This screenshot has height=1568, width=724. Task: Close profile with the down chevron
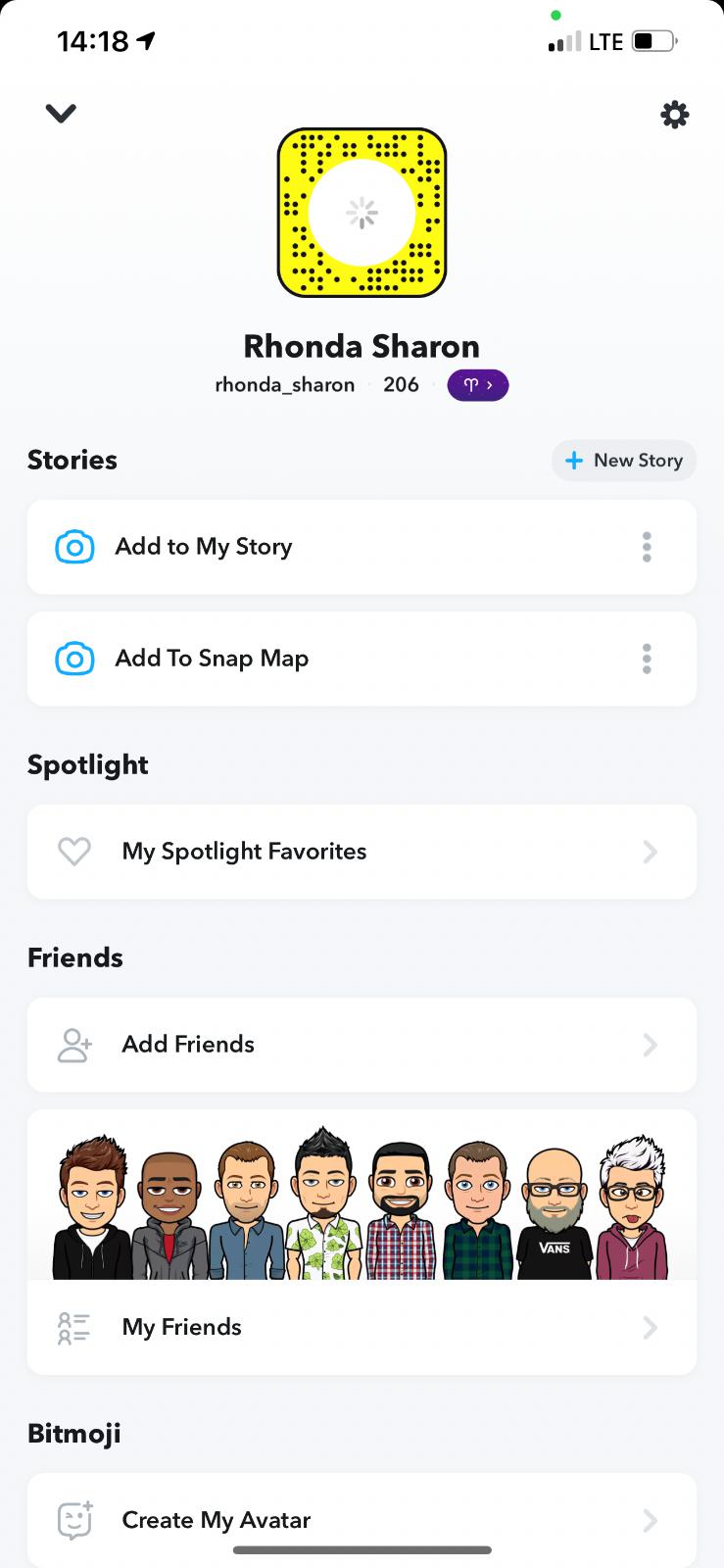[x=61, y=115]
